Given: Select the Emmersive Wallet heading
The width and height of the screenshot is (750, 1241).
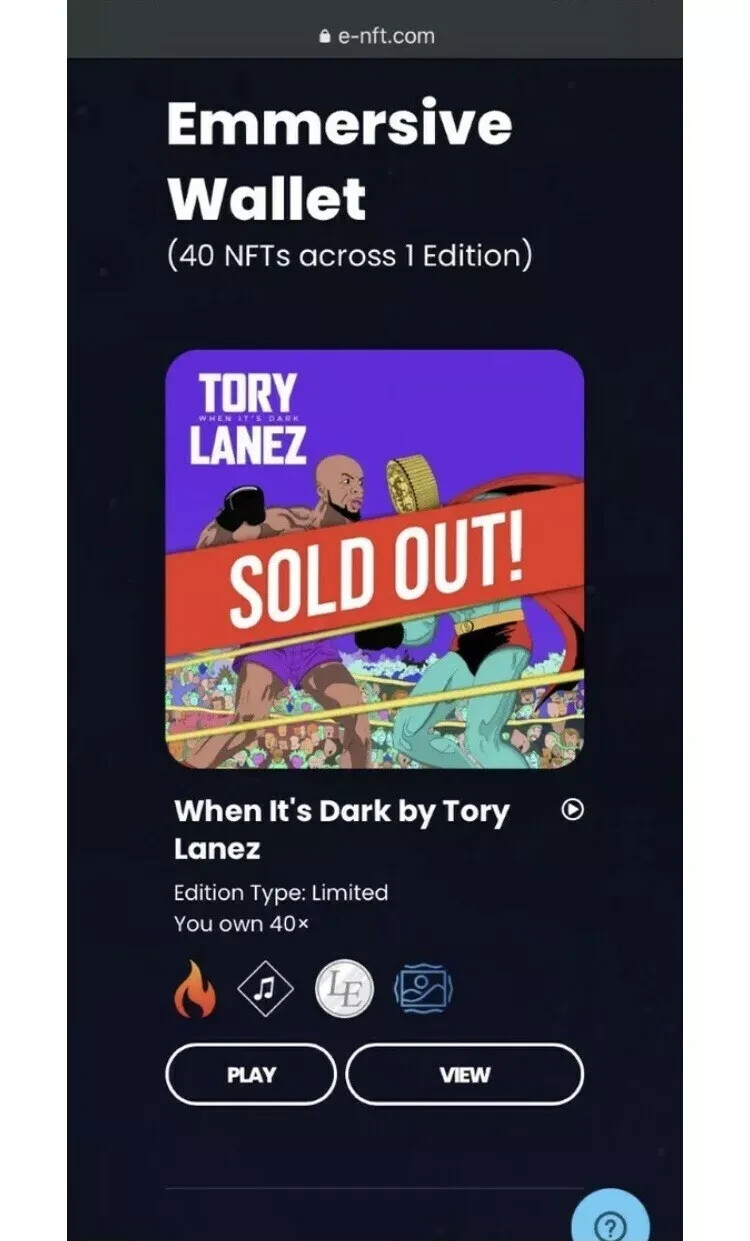Looking at the screenshot, I should click(340, 160).
